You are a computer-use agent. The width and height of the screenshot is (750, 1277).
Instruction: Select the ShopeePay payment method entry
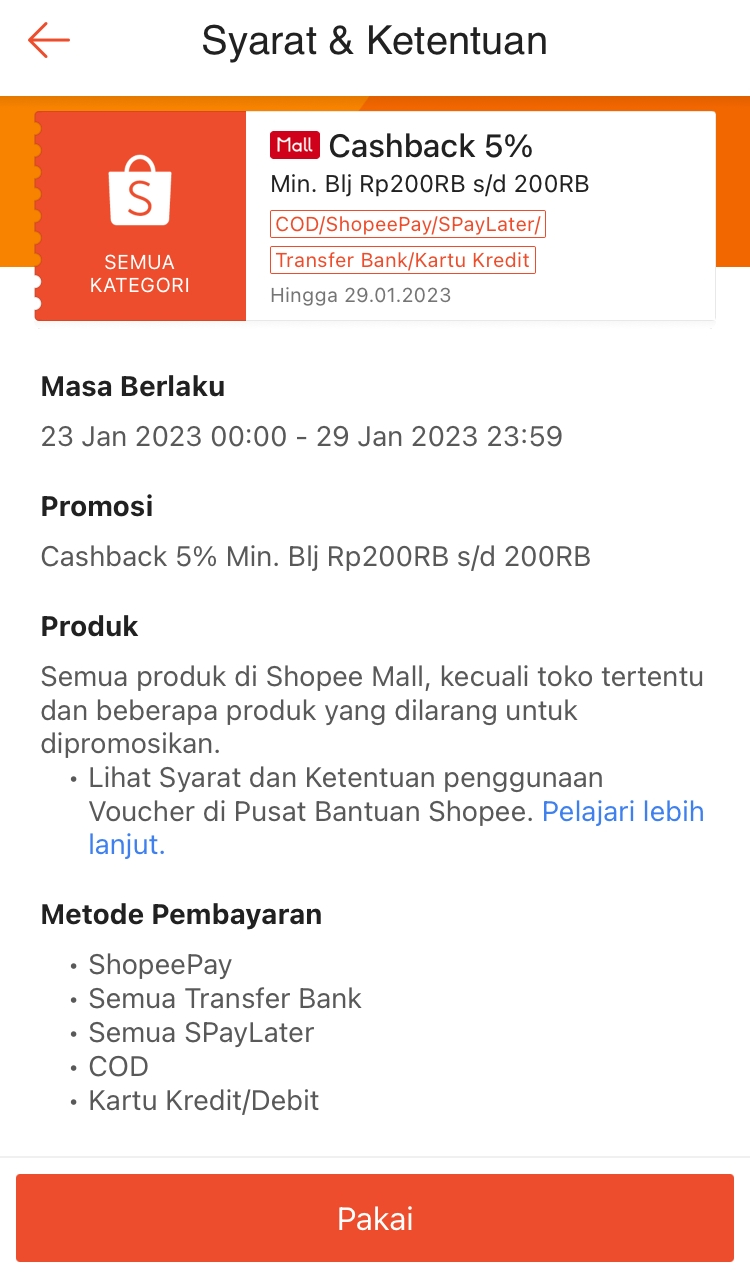click(160, 965)
